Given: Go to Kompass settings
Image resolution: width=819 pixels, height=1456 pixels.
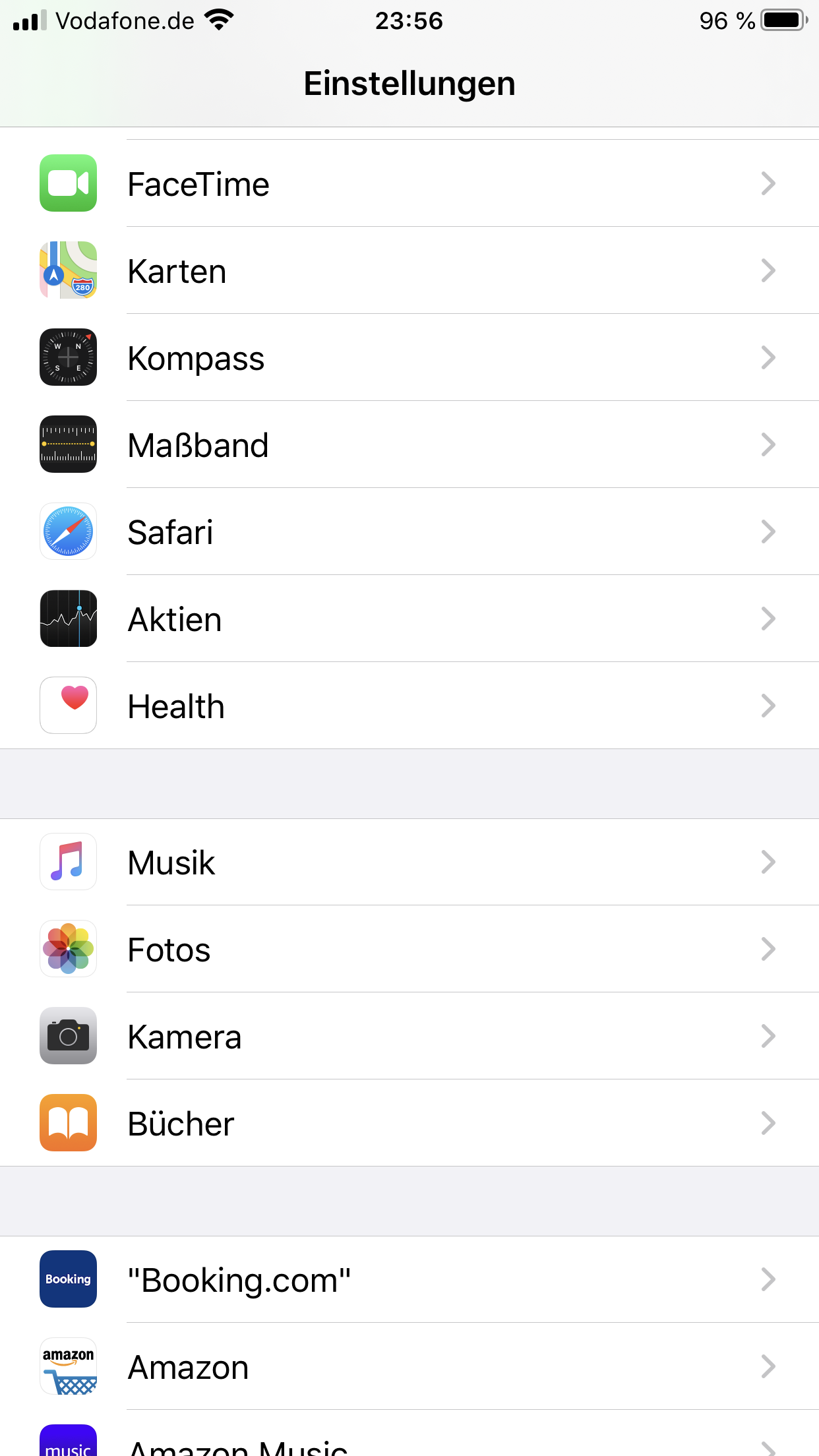Looking at the screenshot, I should pyautogui.click(x=409, y=357).
